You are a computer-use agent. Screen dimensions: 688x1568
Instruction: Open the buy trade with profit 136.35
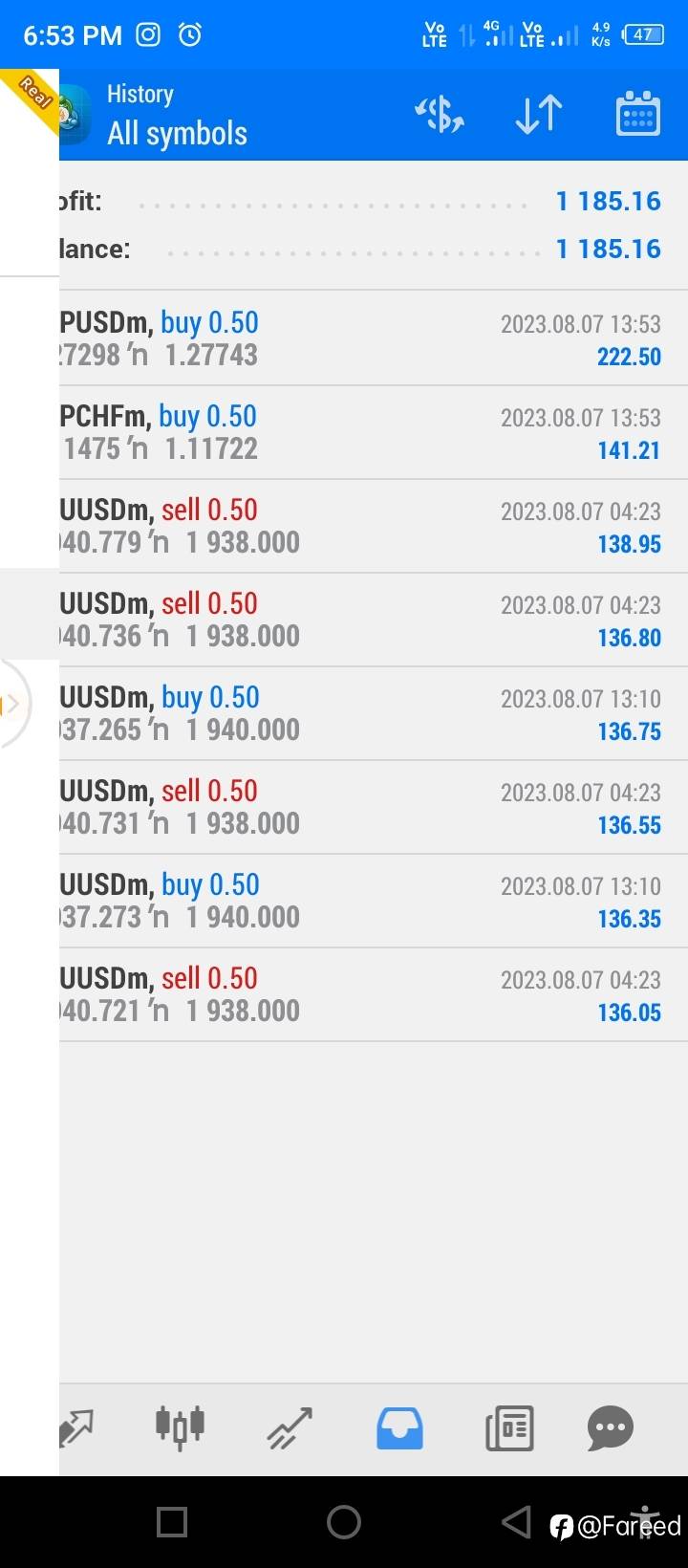[x=373, y=901]
